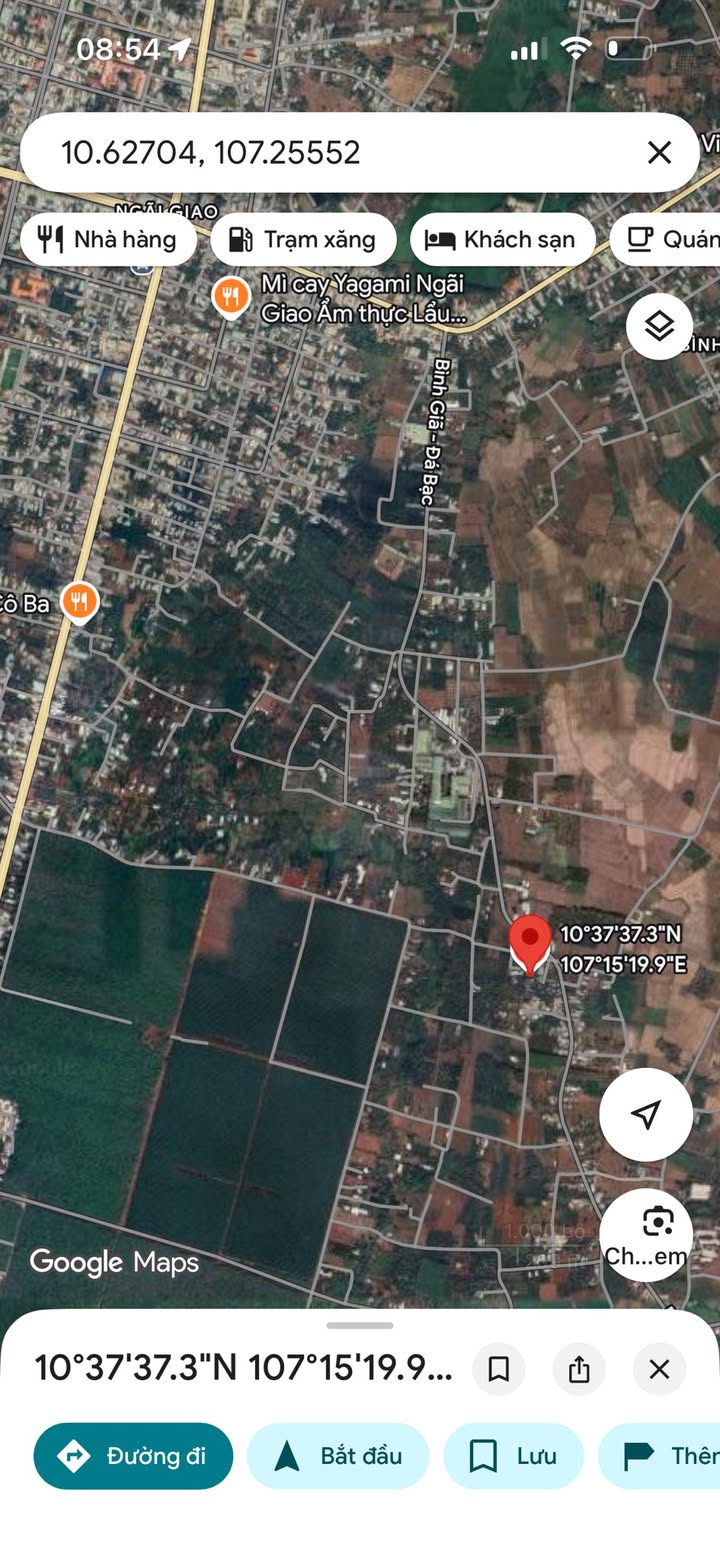Close the location details sheet
This screenshot has width=720, height=1560.
tap(659, 1369)
